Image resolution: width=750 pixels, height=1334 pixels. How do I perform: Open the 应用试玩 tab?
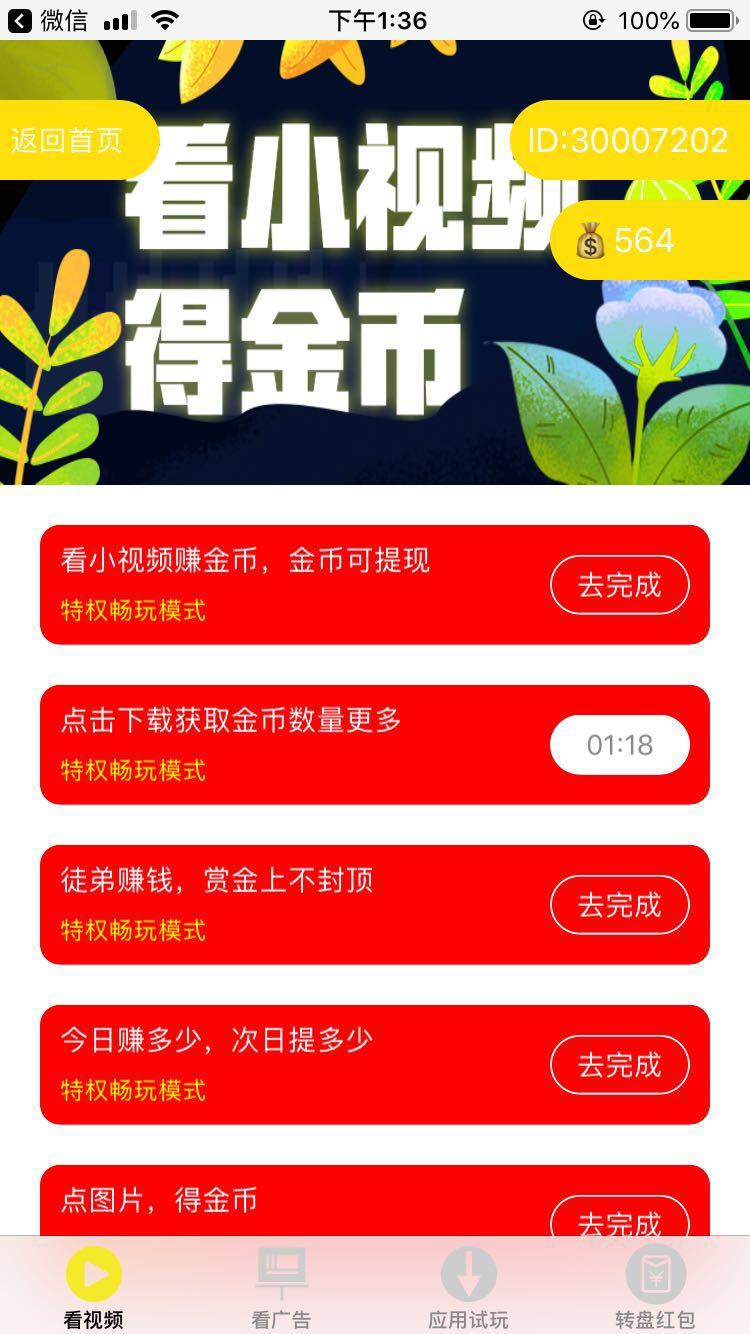pos(468,1290)
